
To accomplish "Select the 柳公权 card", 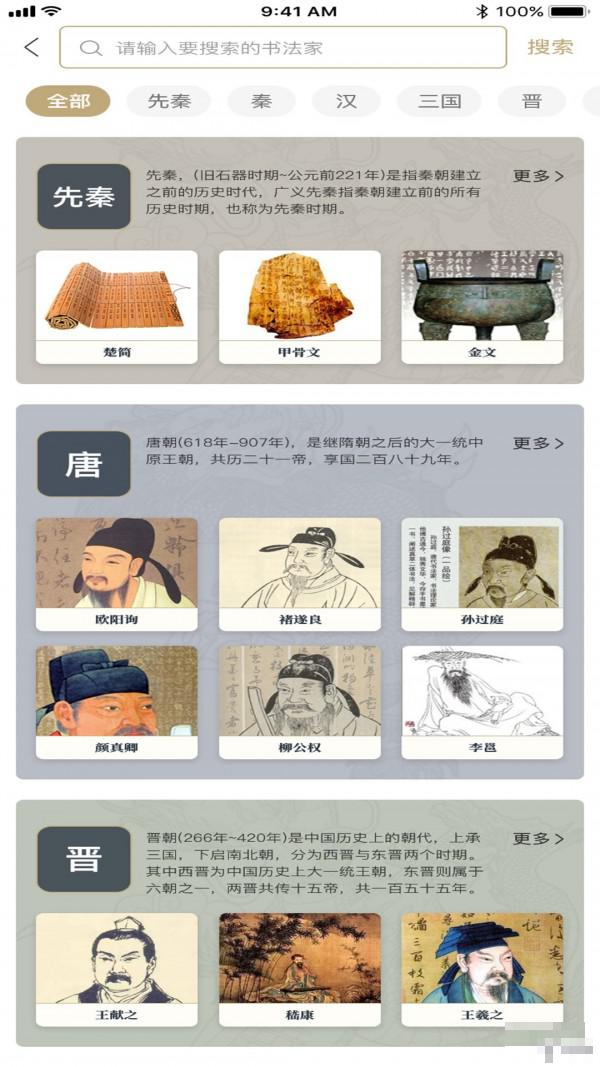I will pyautogui.click(x=300, y=701).
